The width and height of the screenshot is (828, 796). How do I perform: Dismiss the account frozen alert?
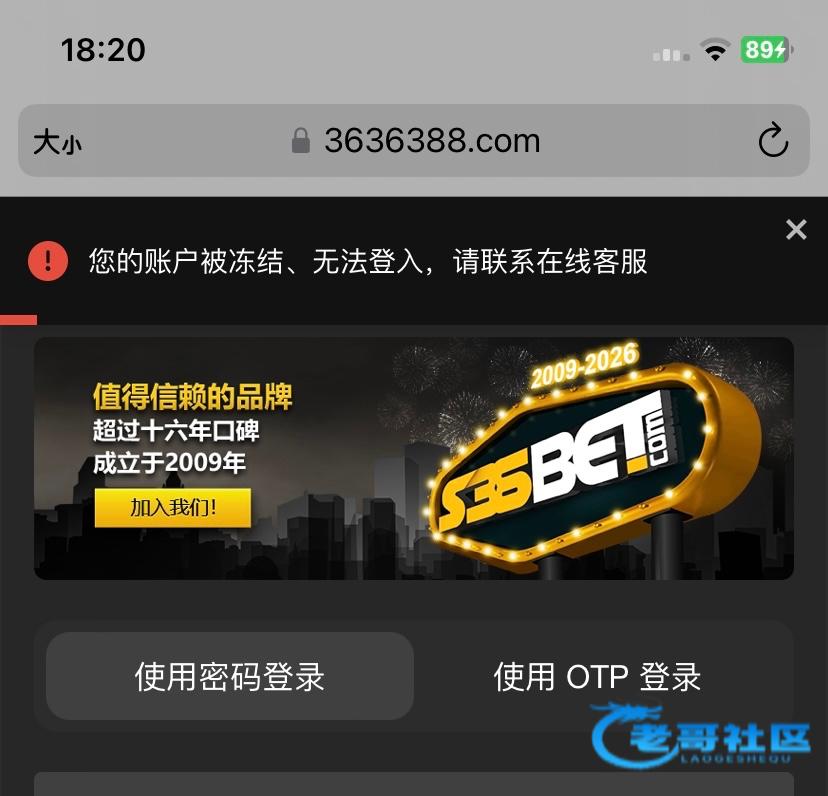pyautogui.click(x=796, y=230)
